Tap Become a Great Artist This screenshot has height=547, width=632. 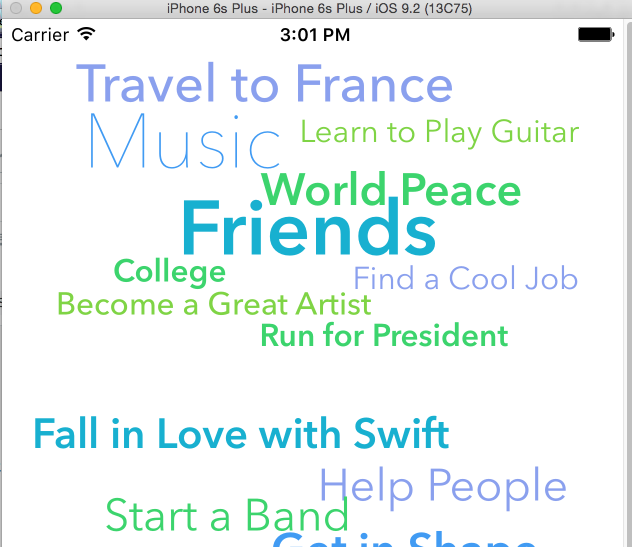click(214, 304)
